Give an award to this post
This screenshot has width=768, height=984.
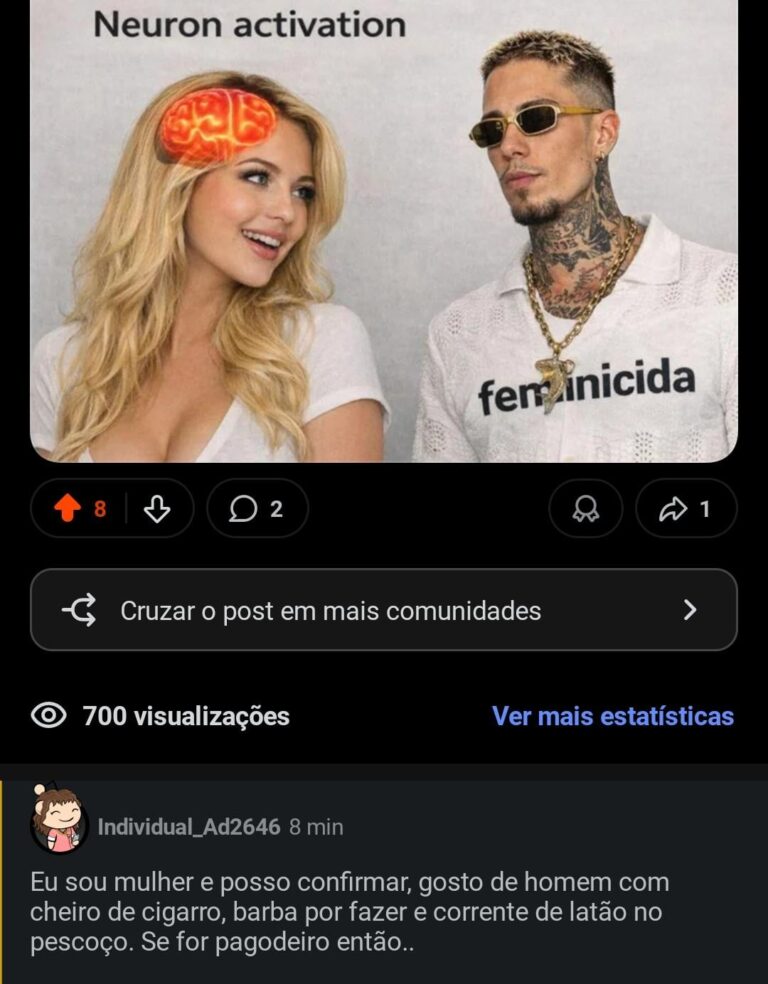point(585,509)
